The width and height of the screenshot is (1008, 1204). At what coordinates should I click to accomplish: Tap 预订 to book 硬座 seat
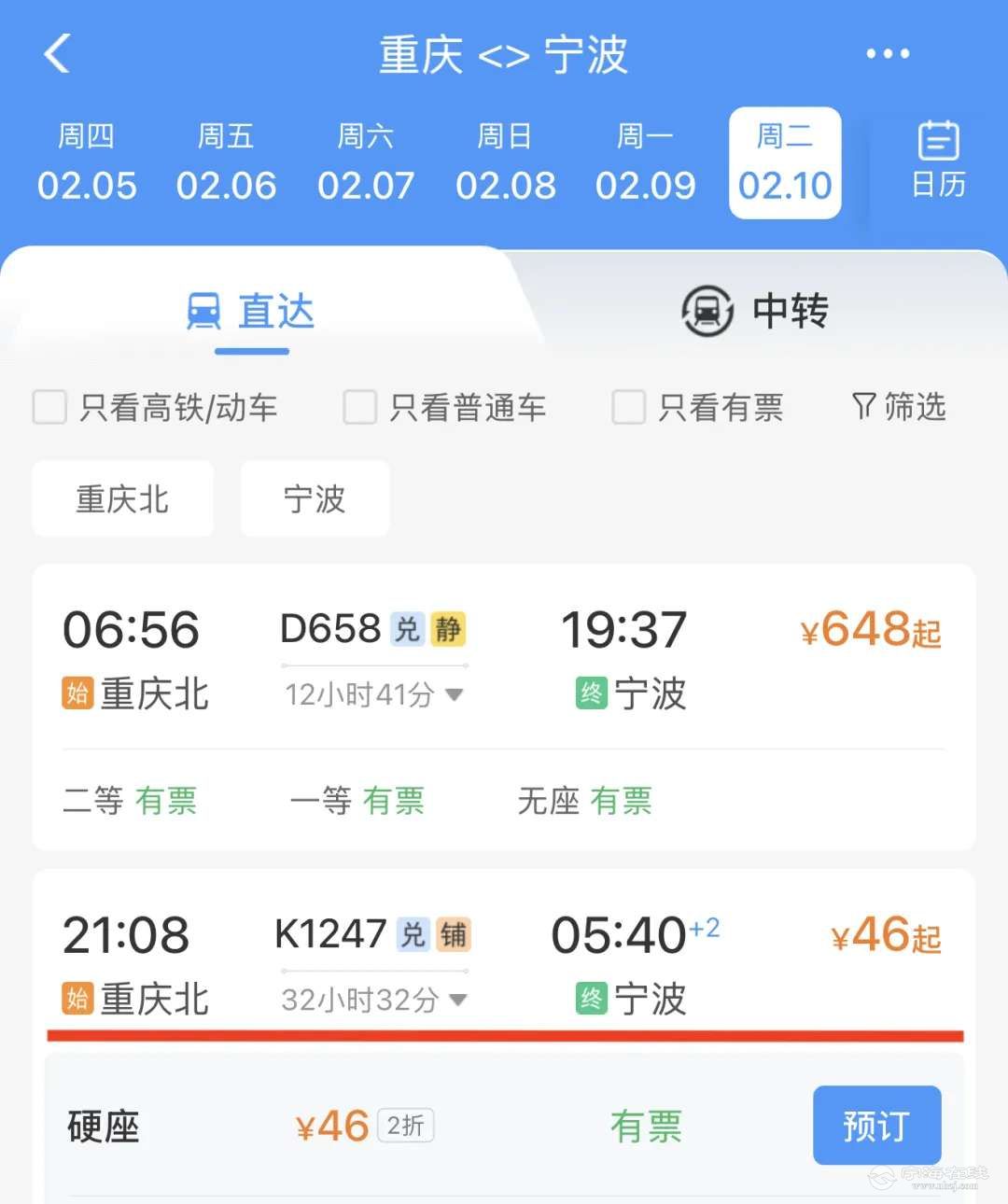[875, 1126]
